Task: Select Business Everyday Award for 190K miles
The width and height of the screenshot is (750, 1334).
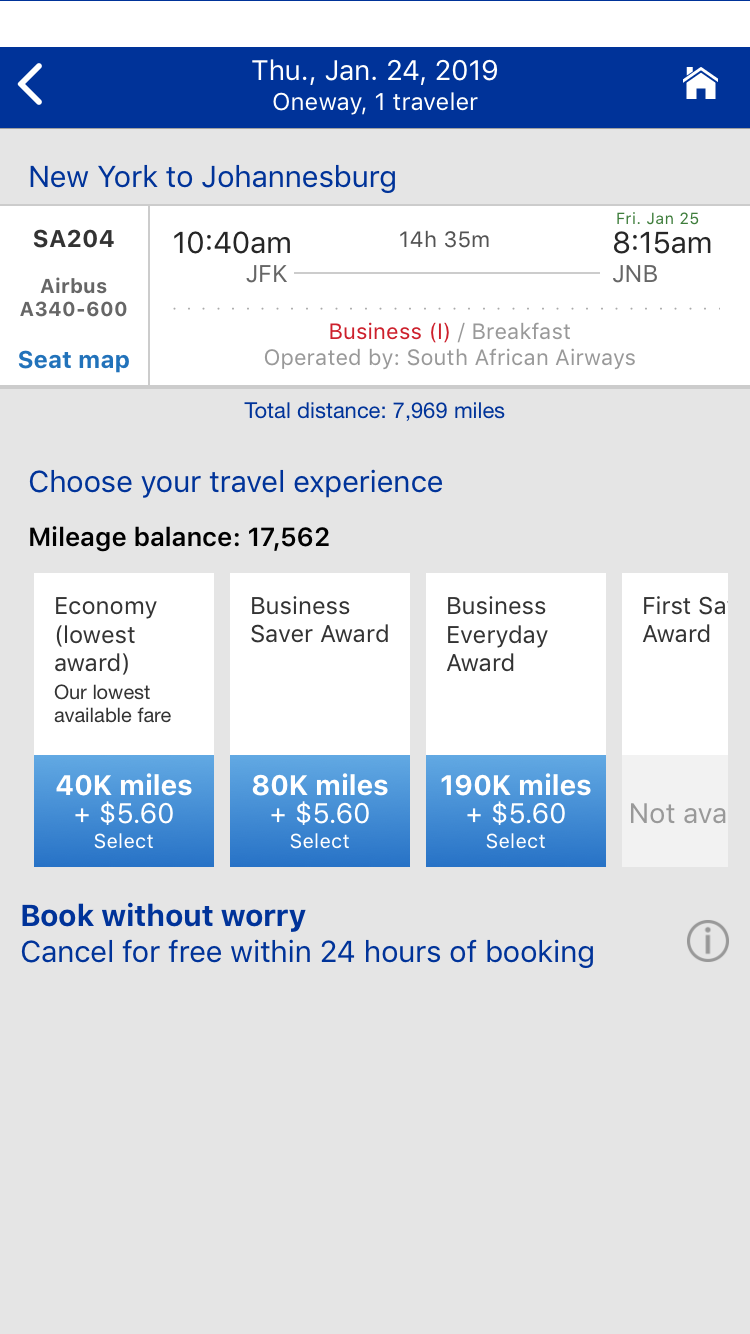Action: click(516, 811)
